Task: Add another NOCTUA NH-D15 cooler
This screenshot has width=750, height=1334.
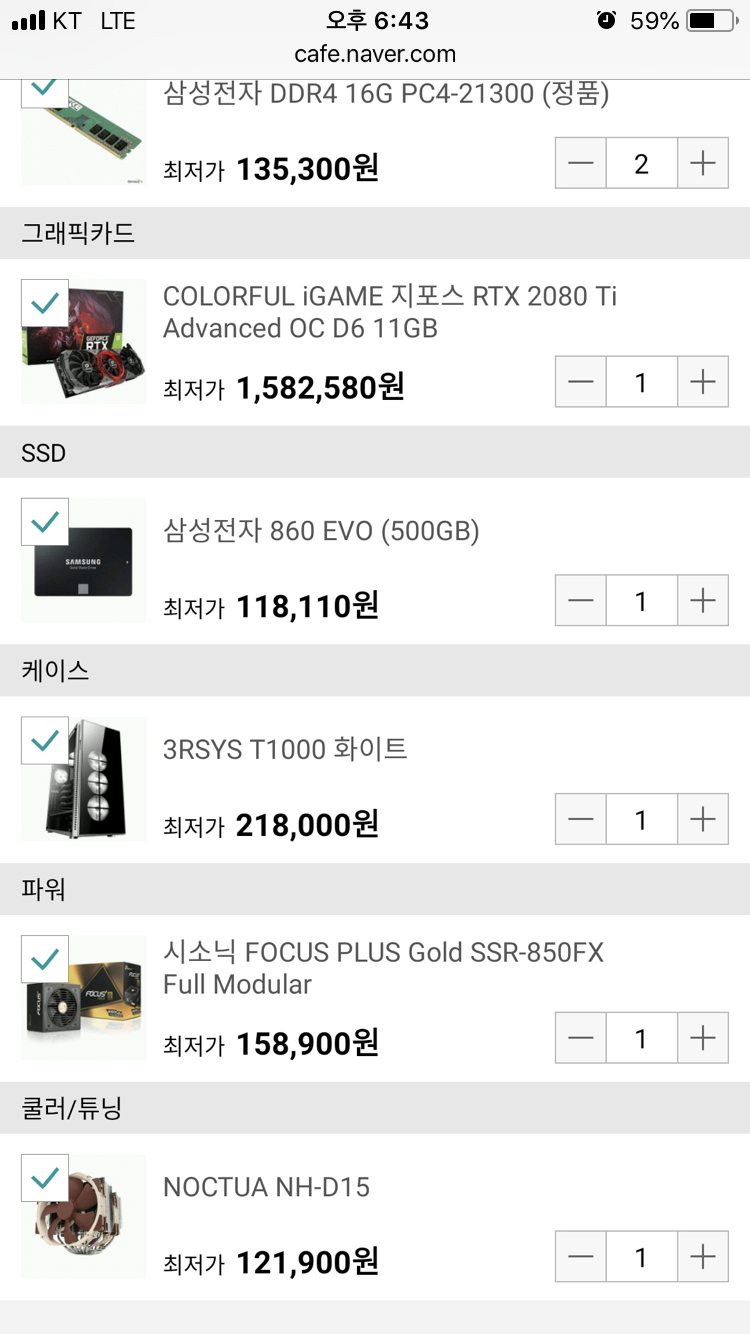Action: click(x=703, y=1257)
